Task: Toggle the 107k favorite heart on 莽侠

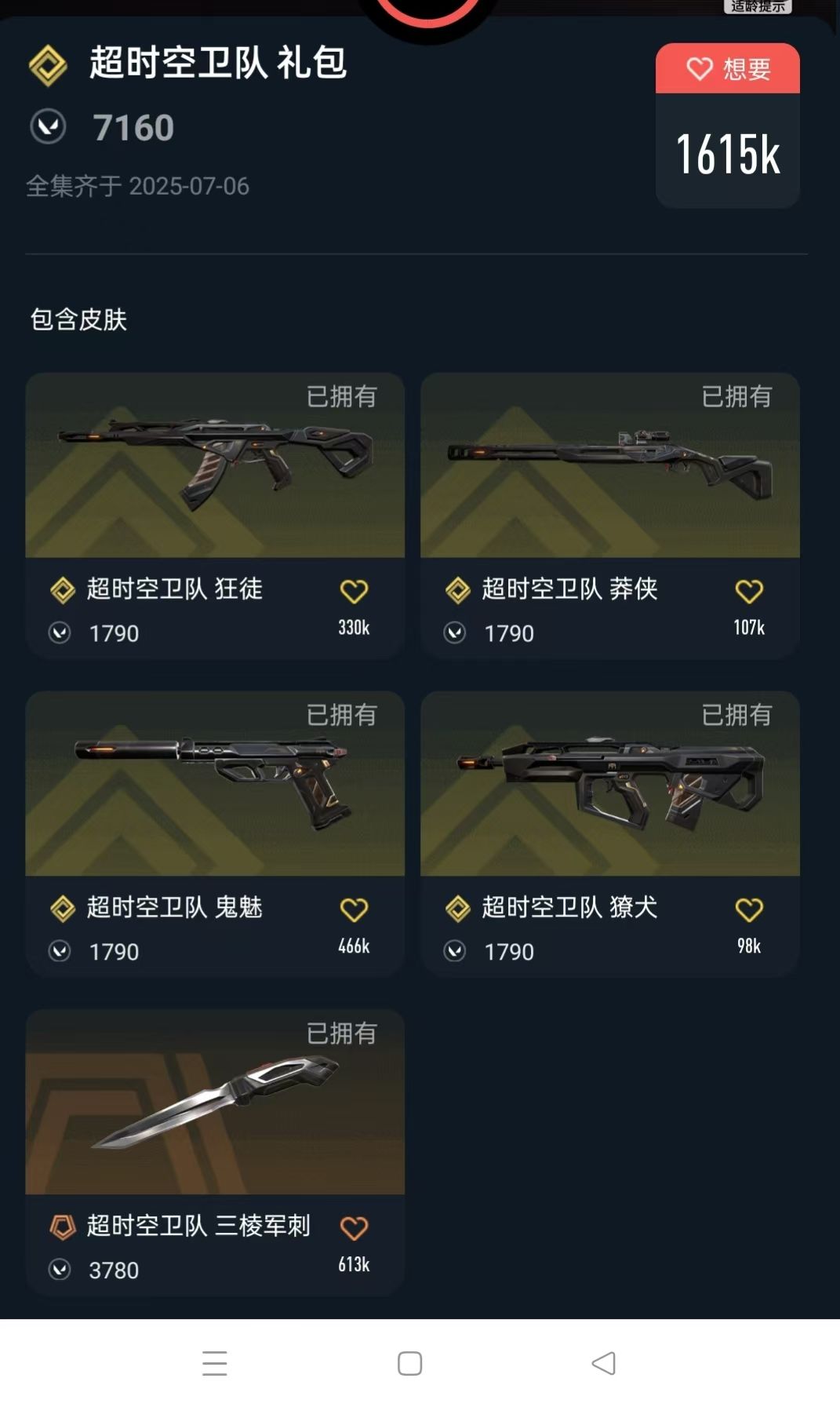Action: point(750,590)
